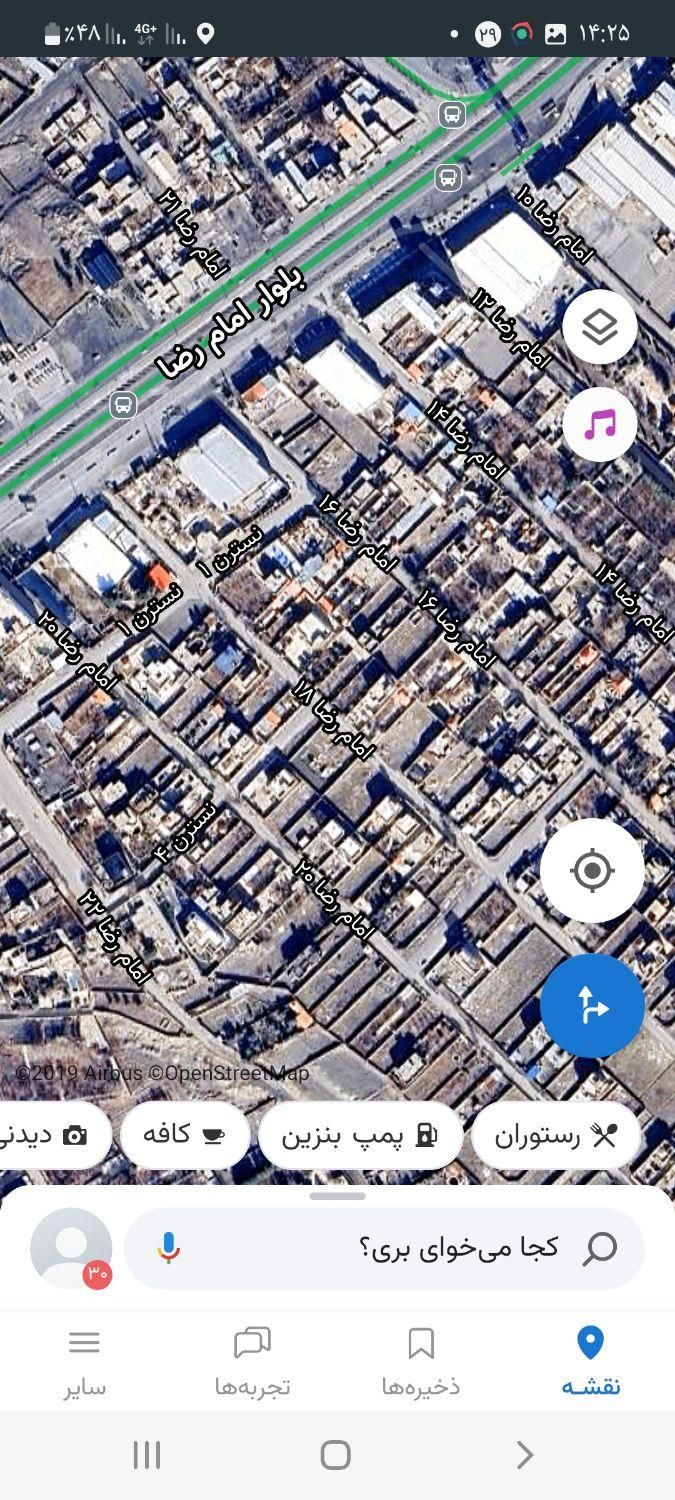The height and width of the screenshot is (1500, 675).
Task: Go to the system home screen
Action: tap(336, 1454)
